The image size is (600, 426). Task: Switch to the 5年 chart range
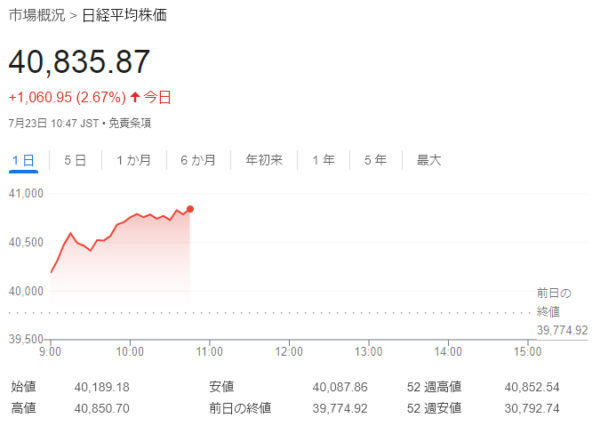pos(375,160)
